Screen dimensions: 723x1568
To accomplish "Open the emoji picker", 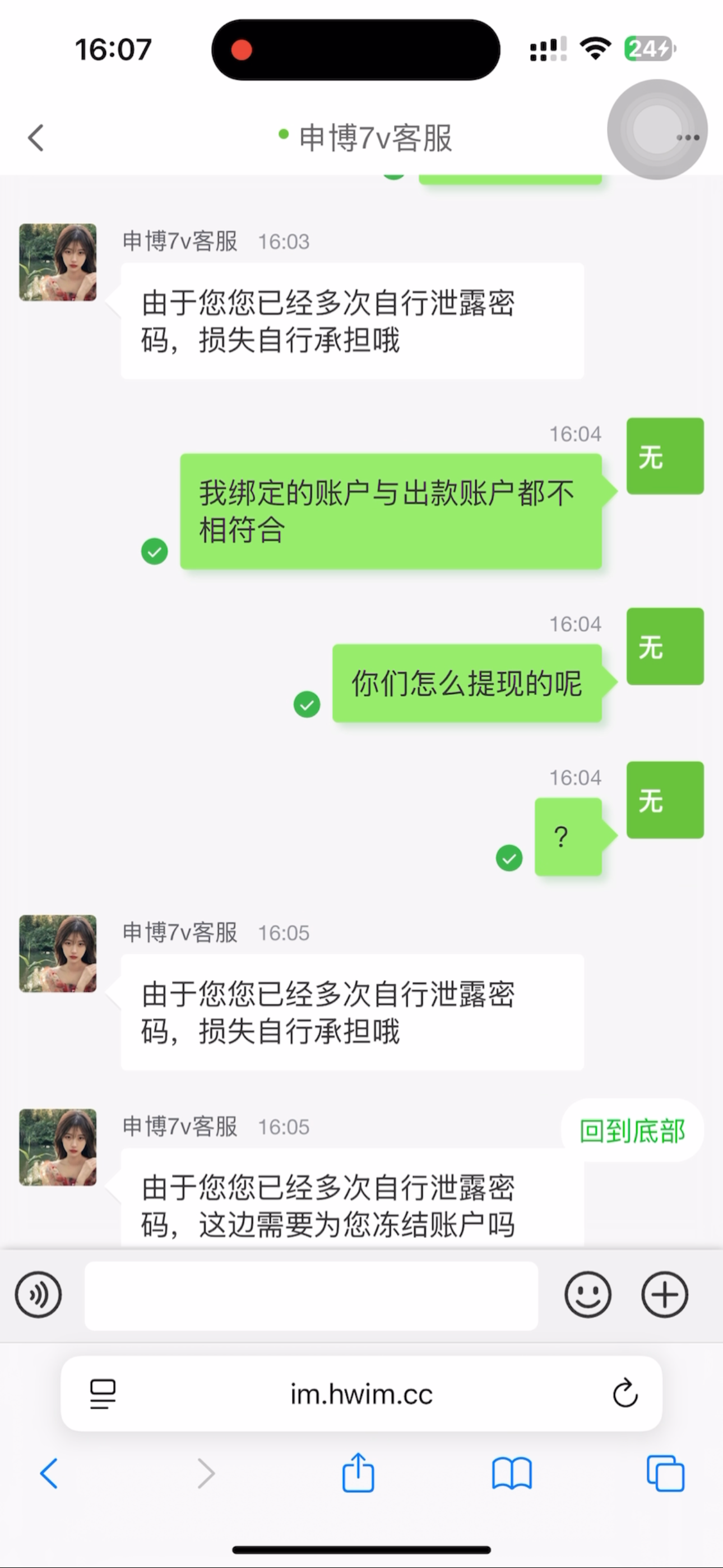I will [587, 1295].
